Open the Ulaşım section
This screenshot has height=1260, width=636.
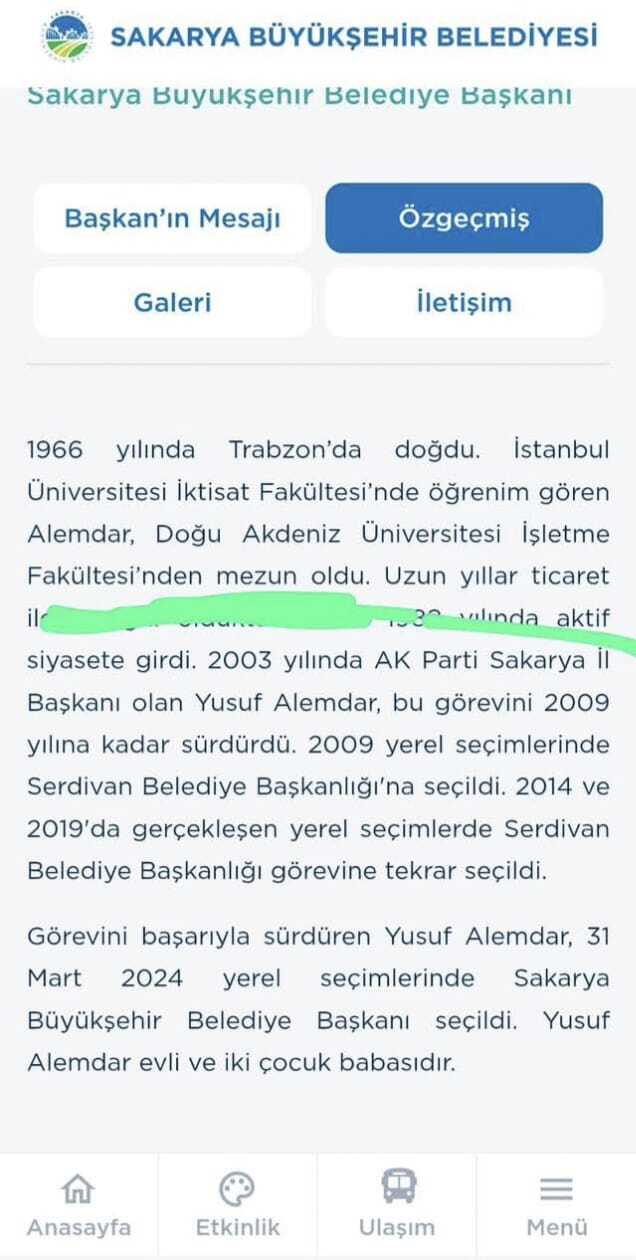(x=397, y=1205)
